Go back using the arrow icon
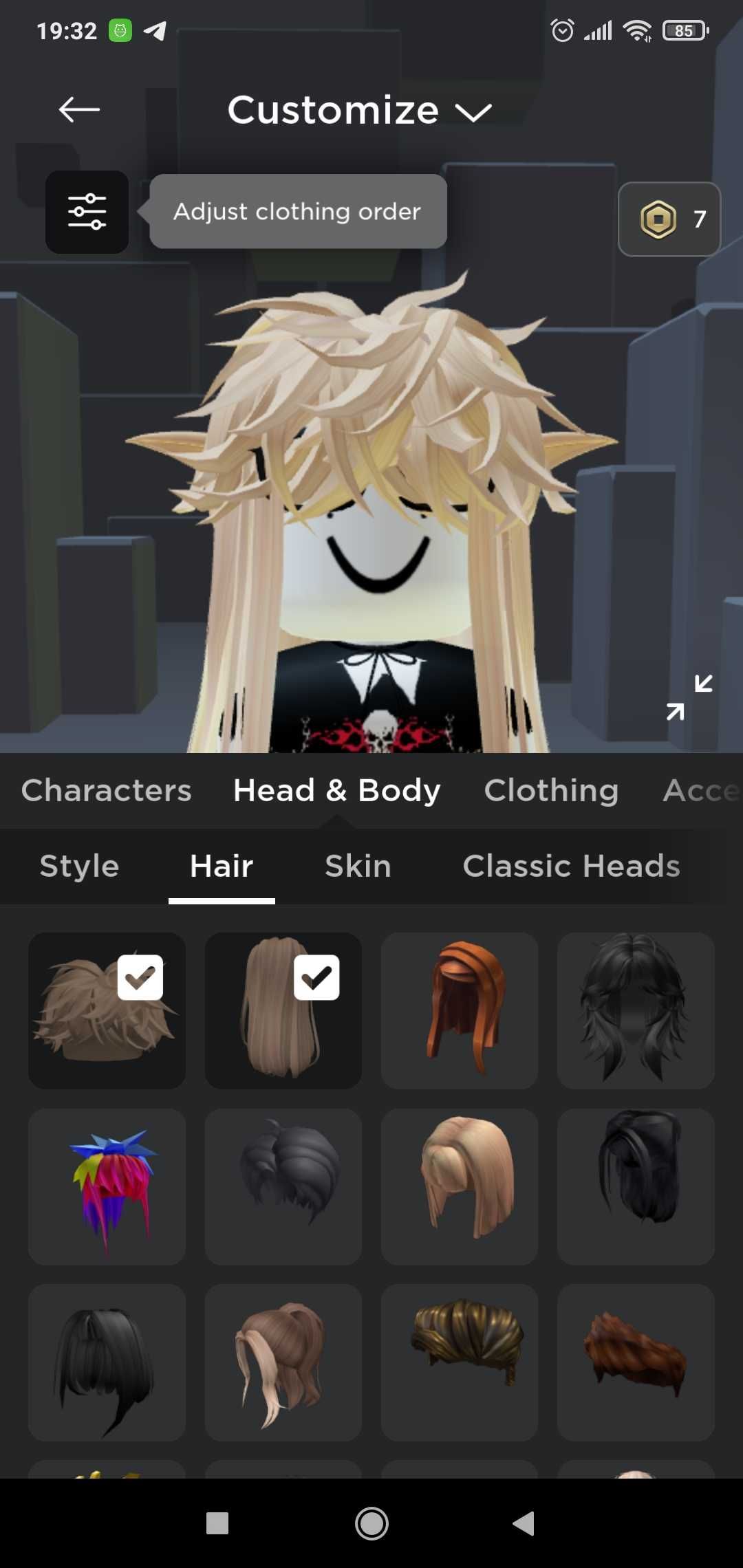The image size is (743, 1568). 79,109
